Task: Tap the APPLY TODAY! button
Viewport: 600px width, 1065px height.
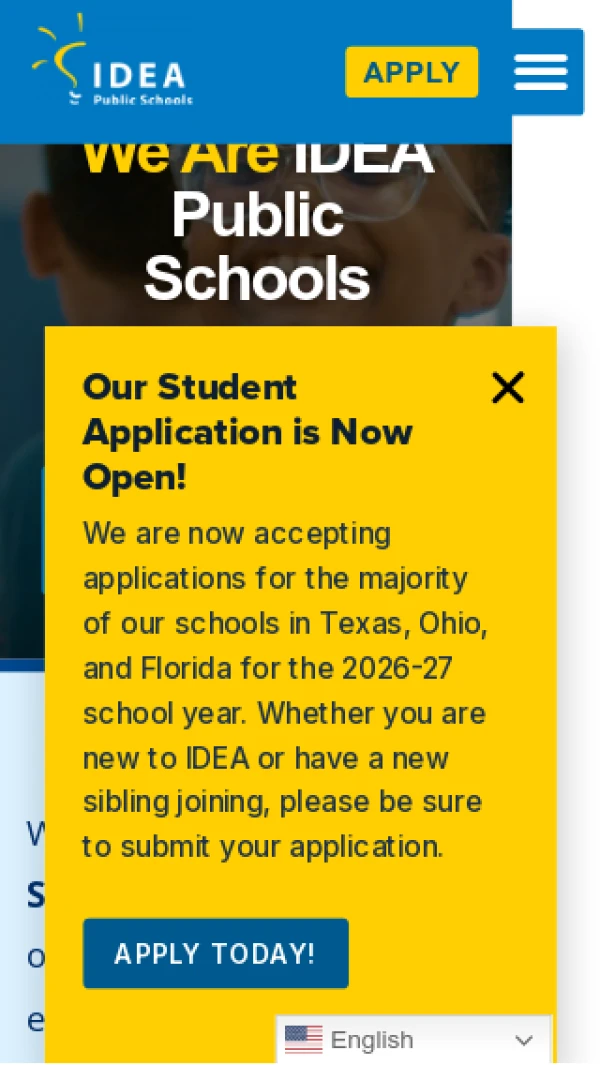Action: point(215,953)
